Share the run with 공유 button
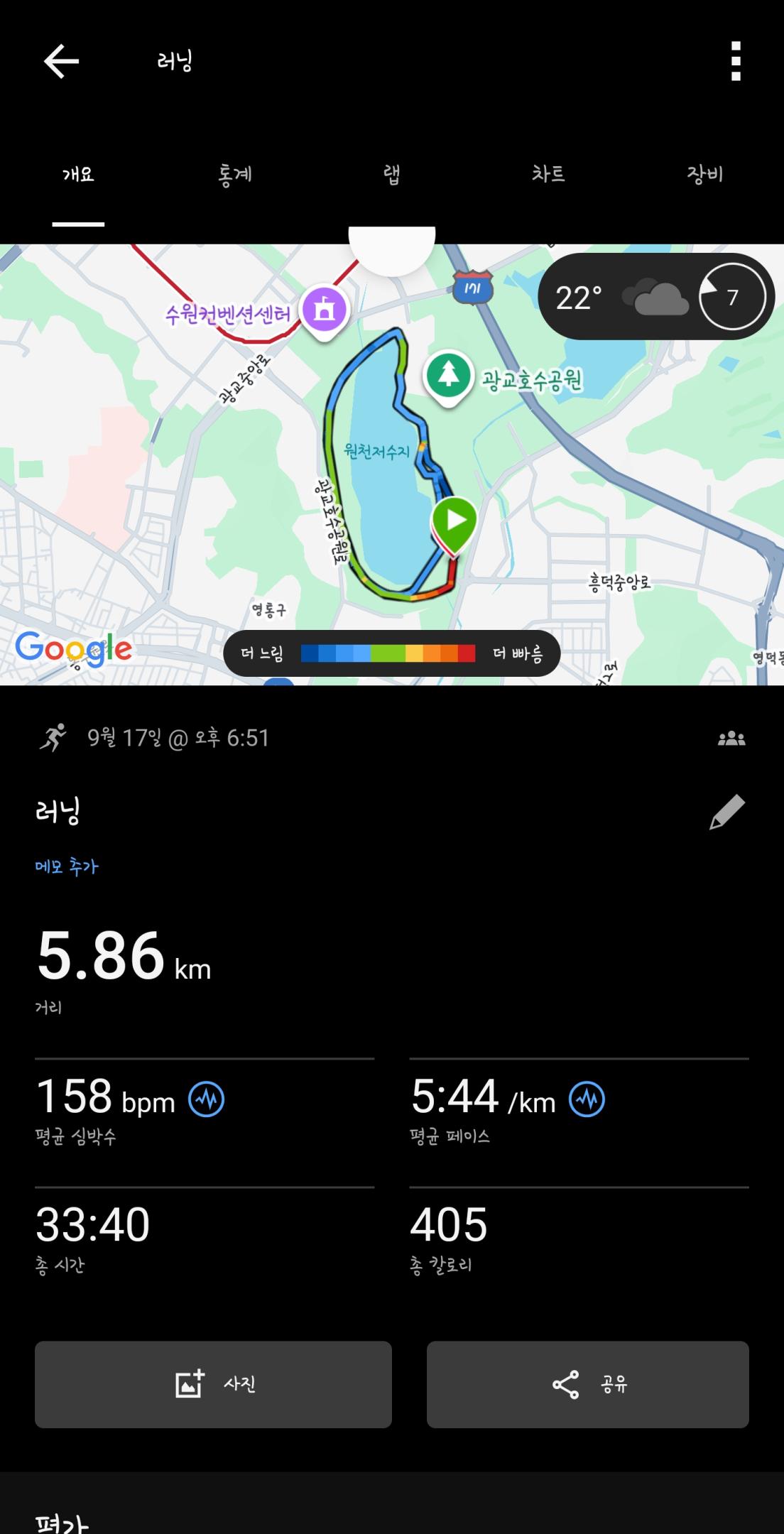The height and width of the screenshot is (1534, 784). tap(587, 1384)
